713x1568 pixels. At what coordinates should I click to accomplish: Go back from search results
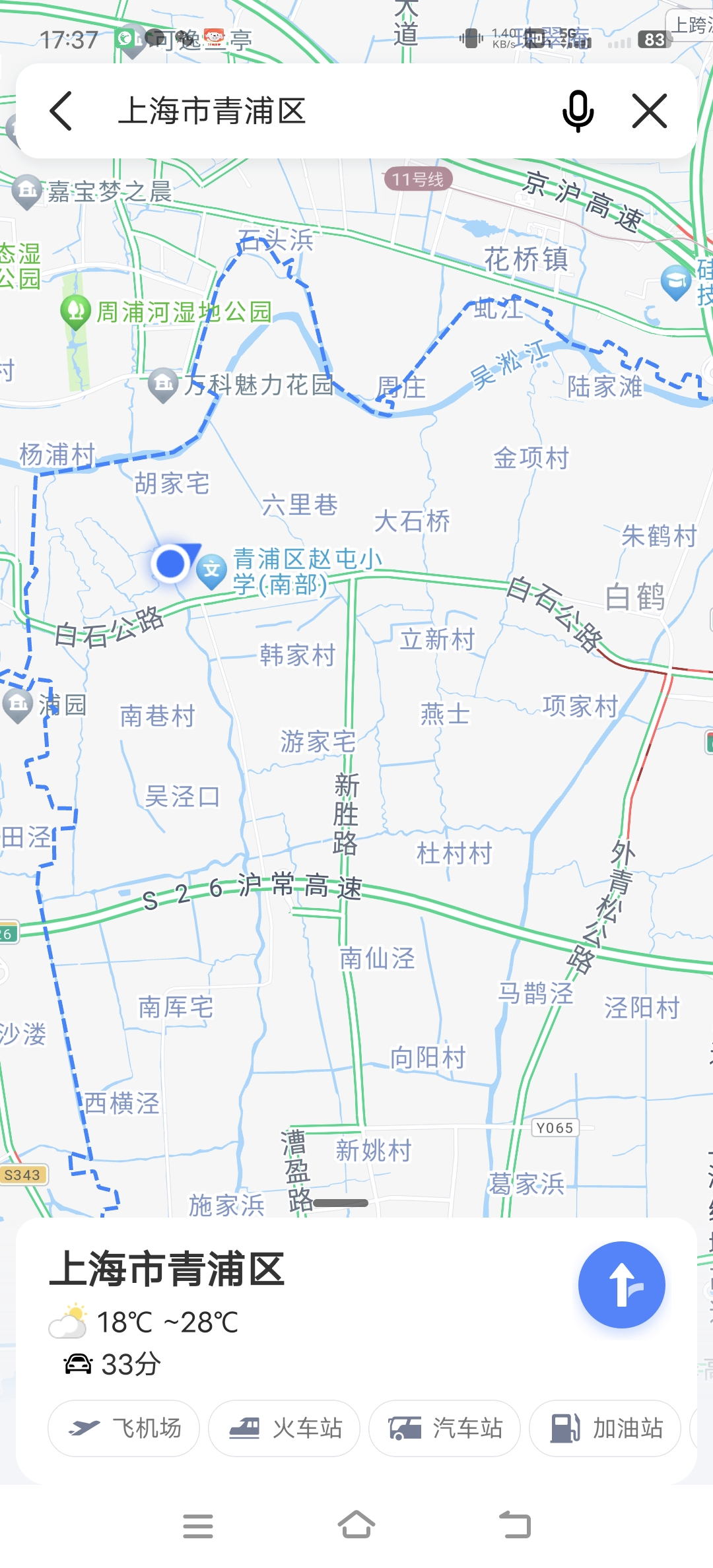coord(61,111)
